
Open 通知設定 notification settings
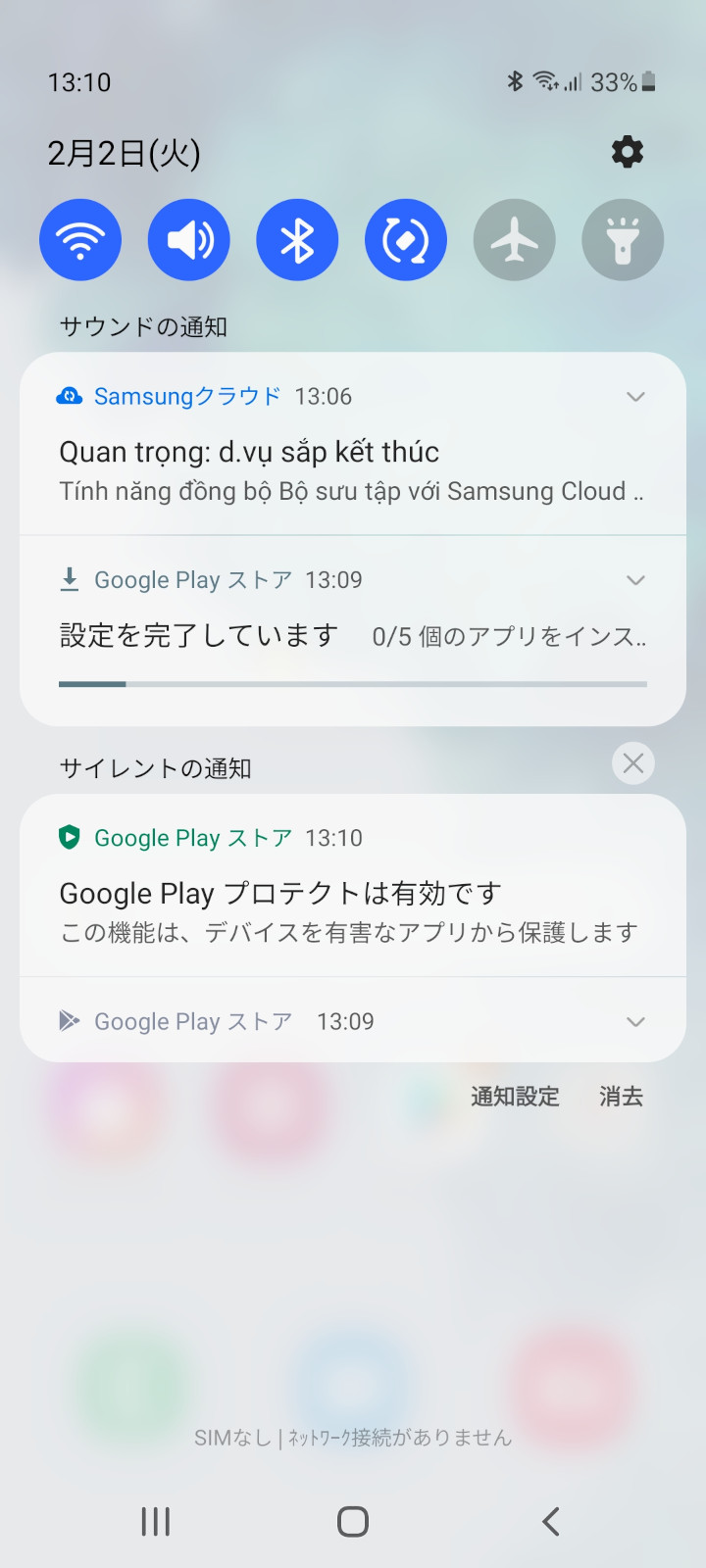point(515,1097)
